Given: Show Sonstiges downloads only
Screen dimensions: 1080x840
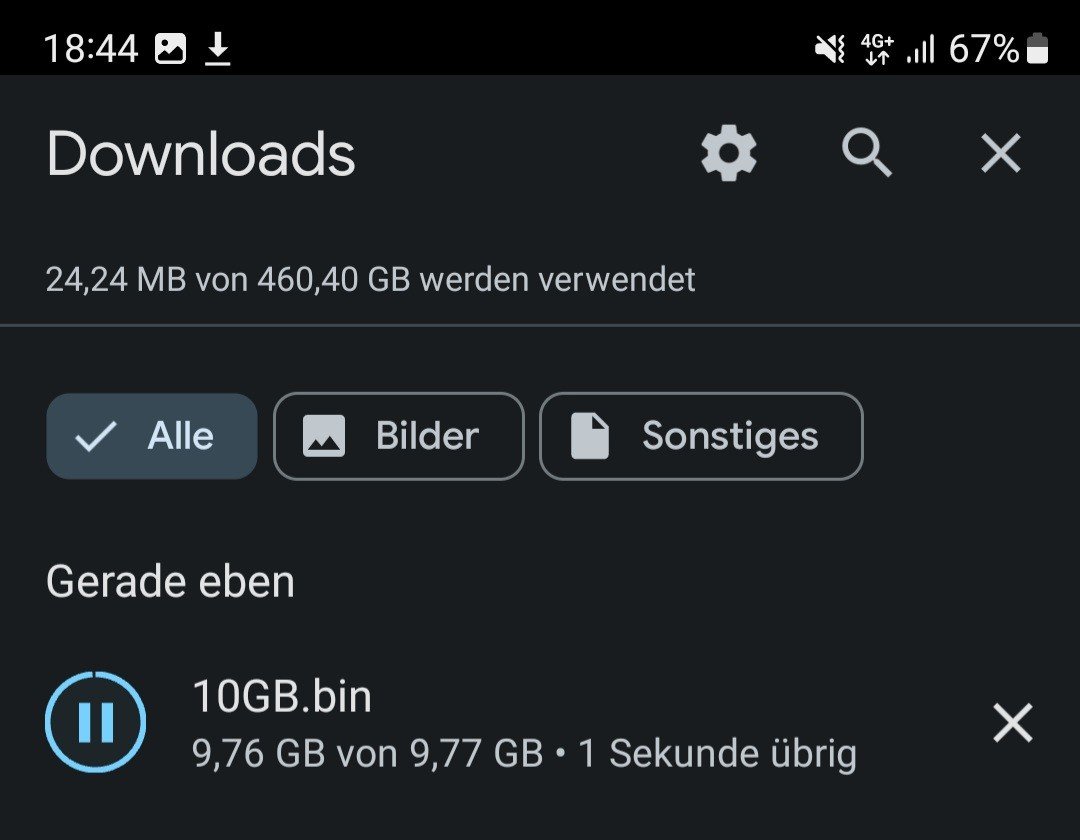Looking at the screenshot, I should [701, 436].
